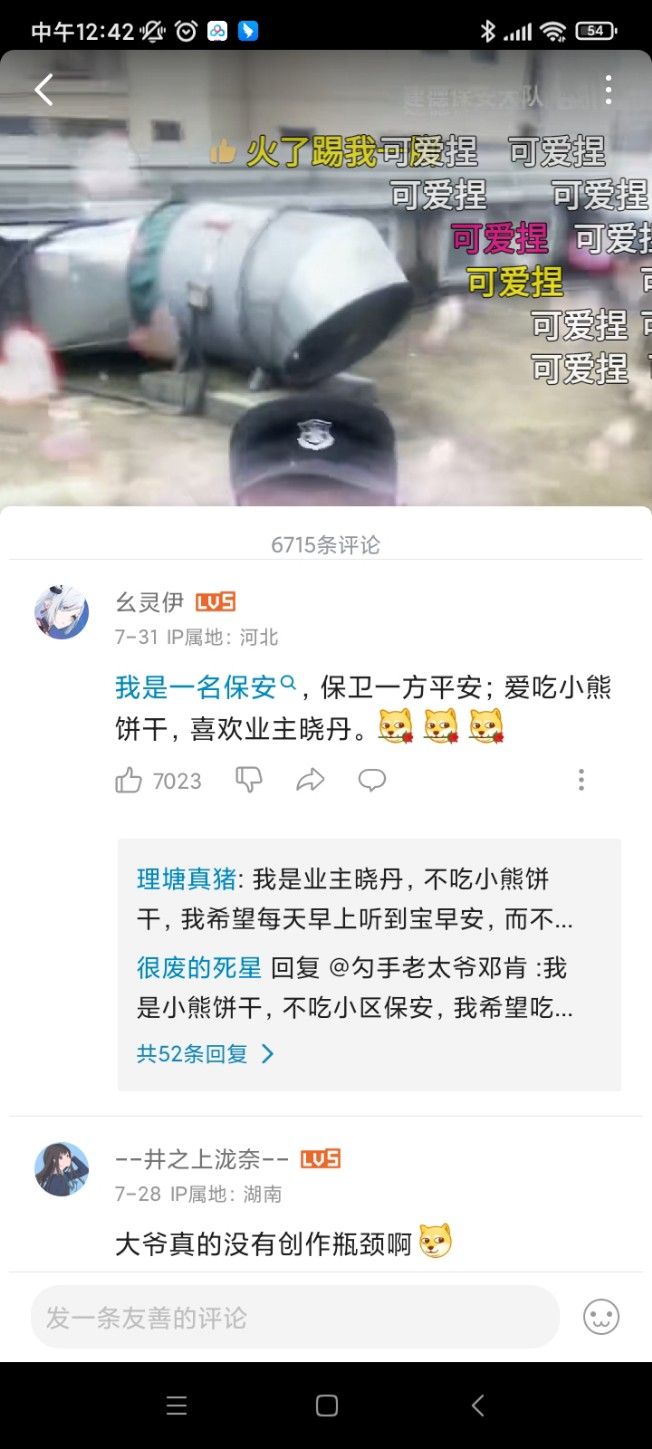Like the comment by 幺灵伊
The width and height of the screenshot is (652, 1449).
point(129,781)
